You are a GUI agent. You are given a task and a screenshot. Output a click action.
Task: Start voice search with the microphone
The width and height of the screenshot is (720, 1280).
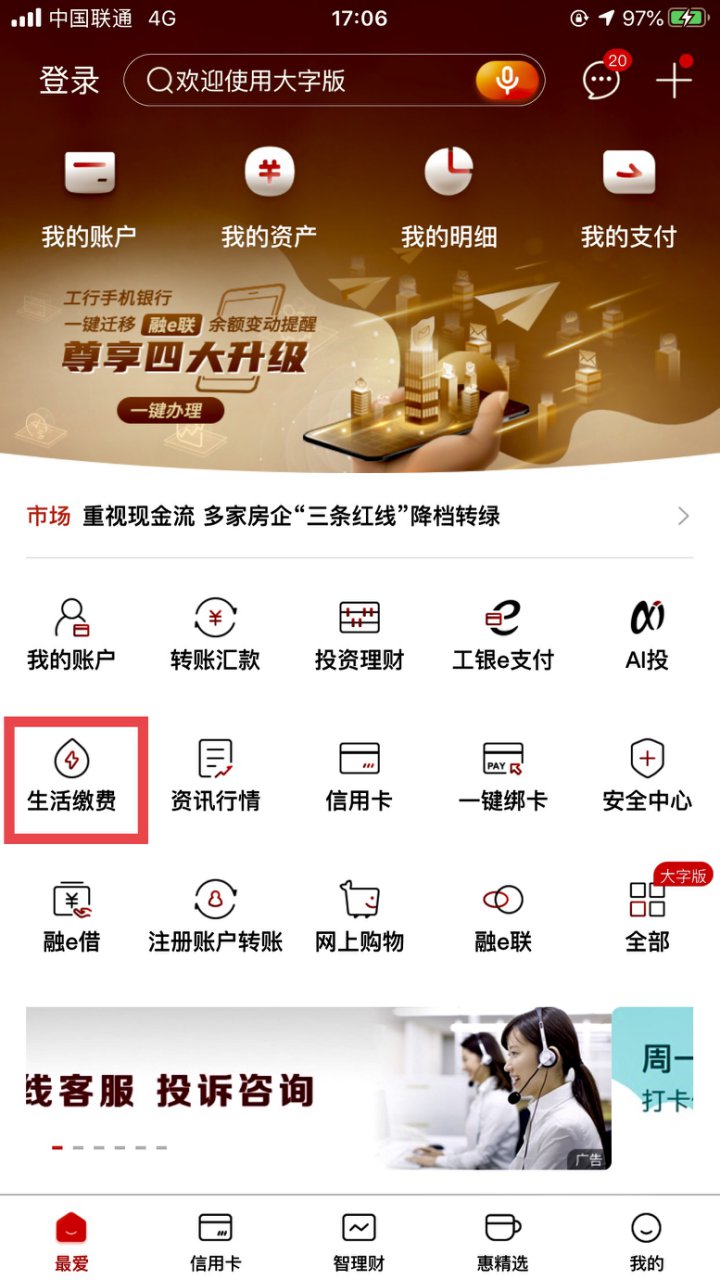(x=508, y=80)
